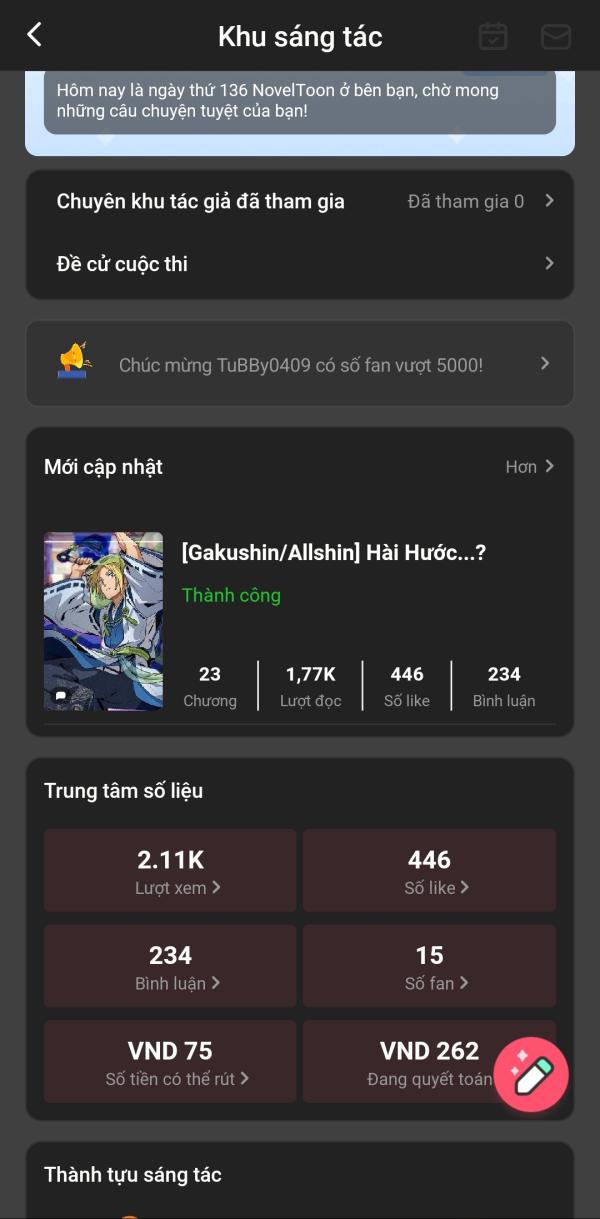Open Số tiền có thể rút

pyautogui.click(x=170, y=1062)
